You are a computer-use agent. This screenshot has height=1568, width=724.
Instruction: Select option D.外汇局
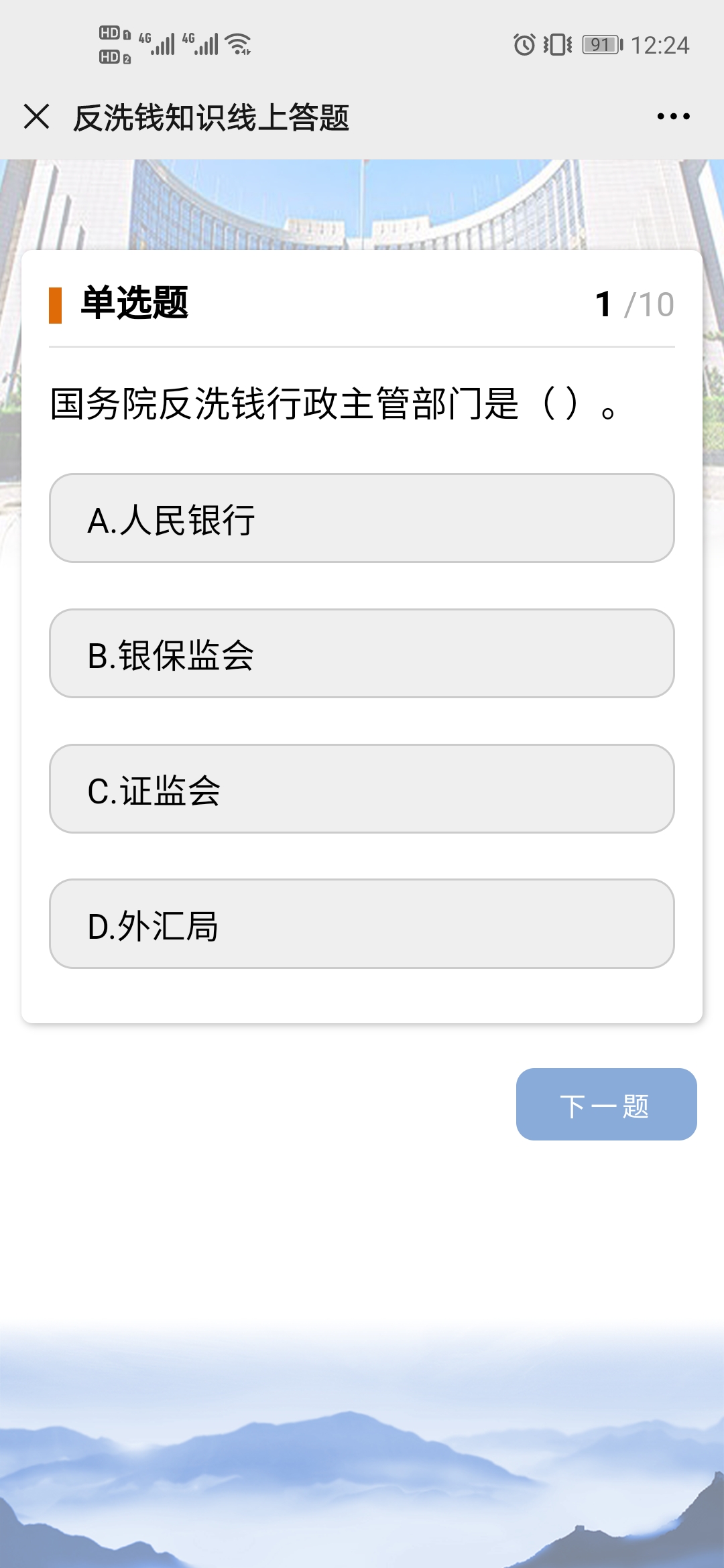362,924
